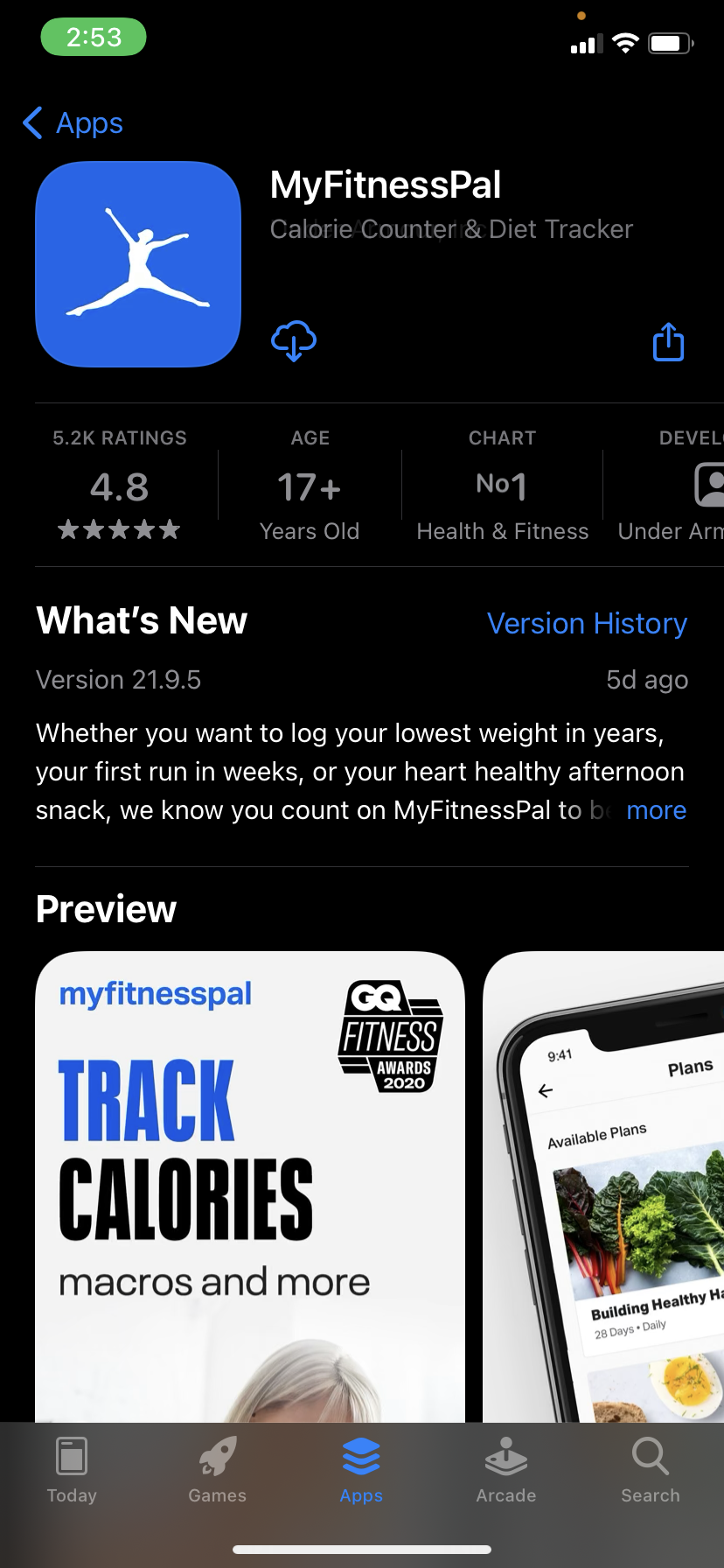This screenshot has width=724, height=1568.
Task: Switch to the Arcade tab
Action: (506, 1471)
